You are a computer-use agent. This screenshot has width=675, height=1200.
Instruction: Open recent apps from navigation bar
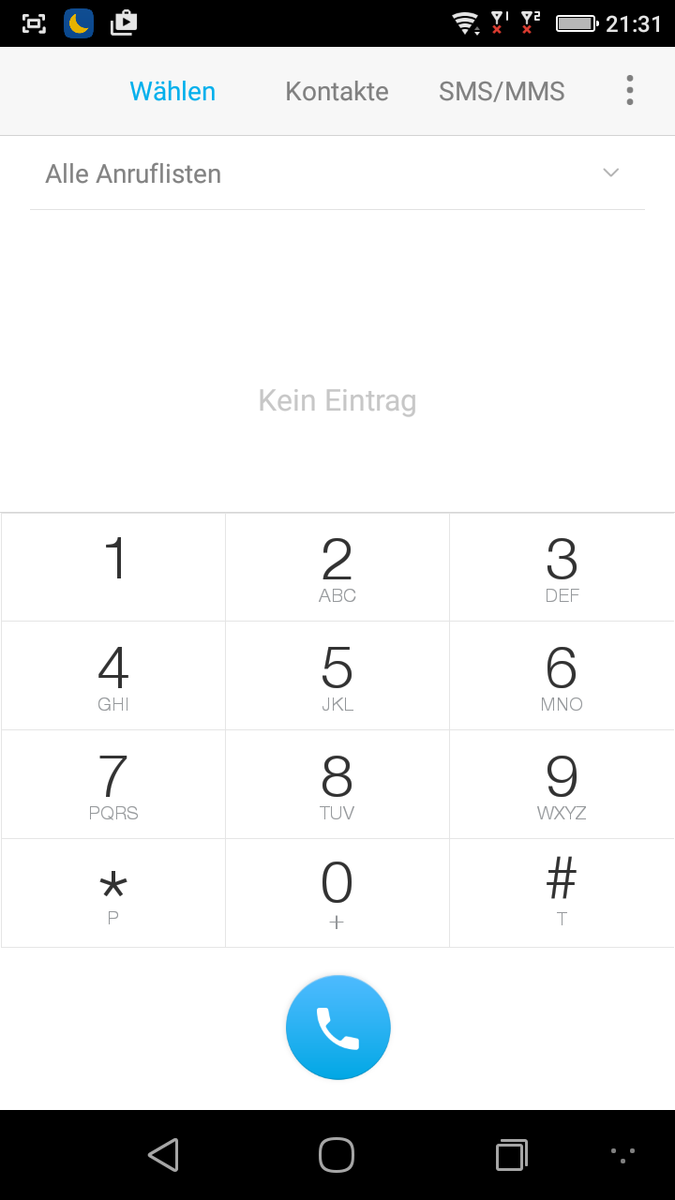(511, 1155)
